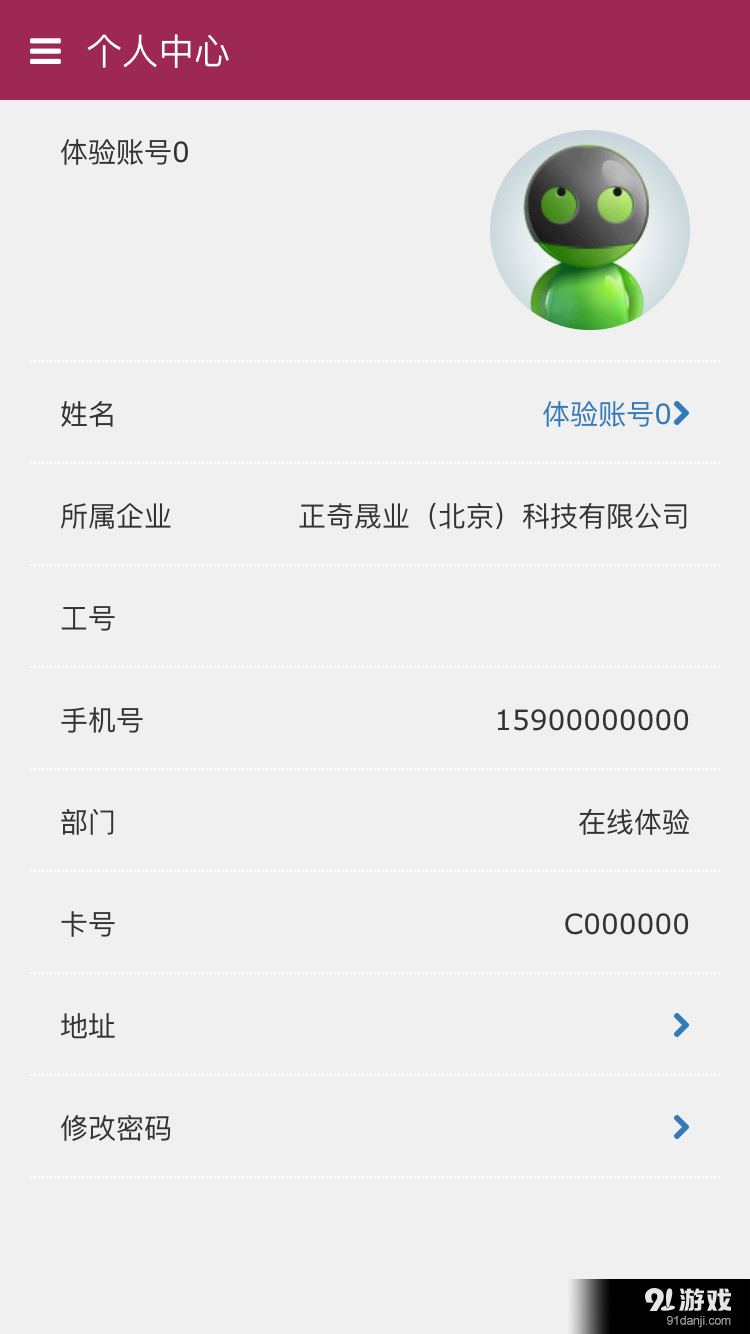Click the 卡号 card number C000000
The height and width of the screenshot is (1334, 750).
point(626,924)
